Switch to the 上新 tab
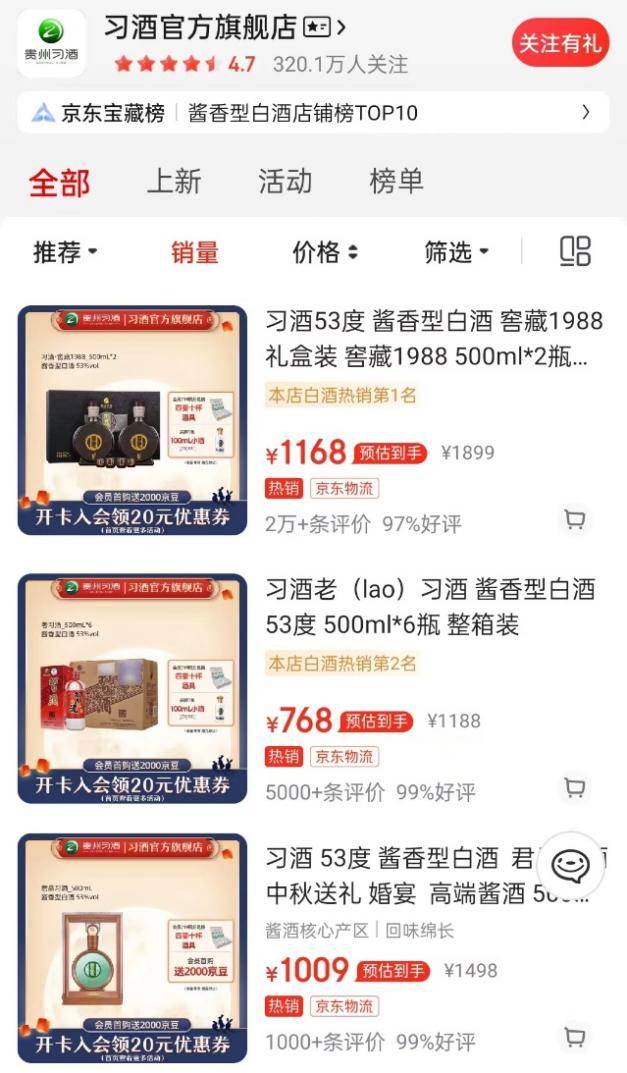Viewport: 627px width, 1073px height. tap(174, 182)
